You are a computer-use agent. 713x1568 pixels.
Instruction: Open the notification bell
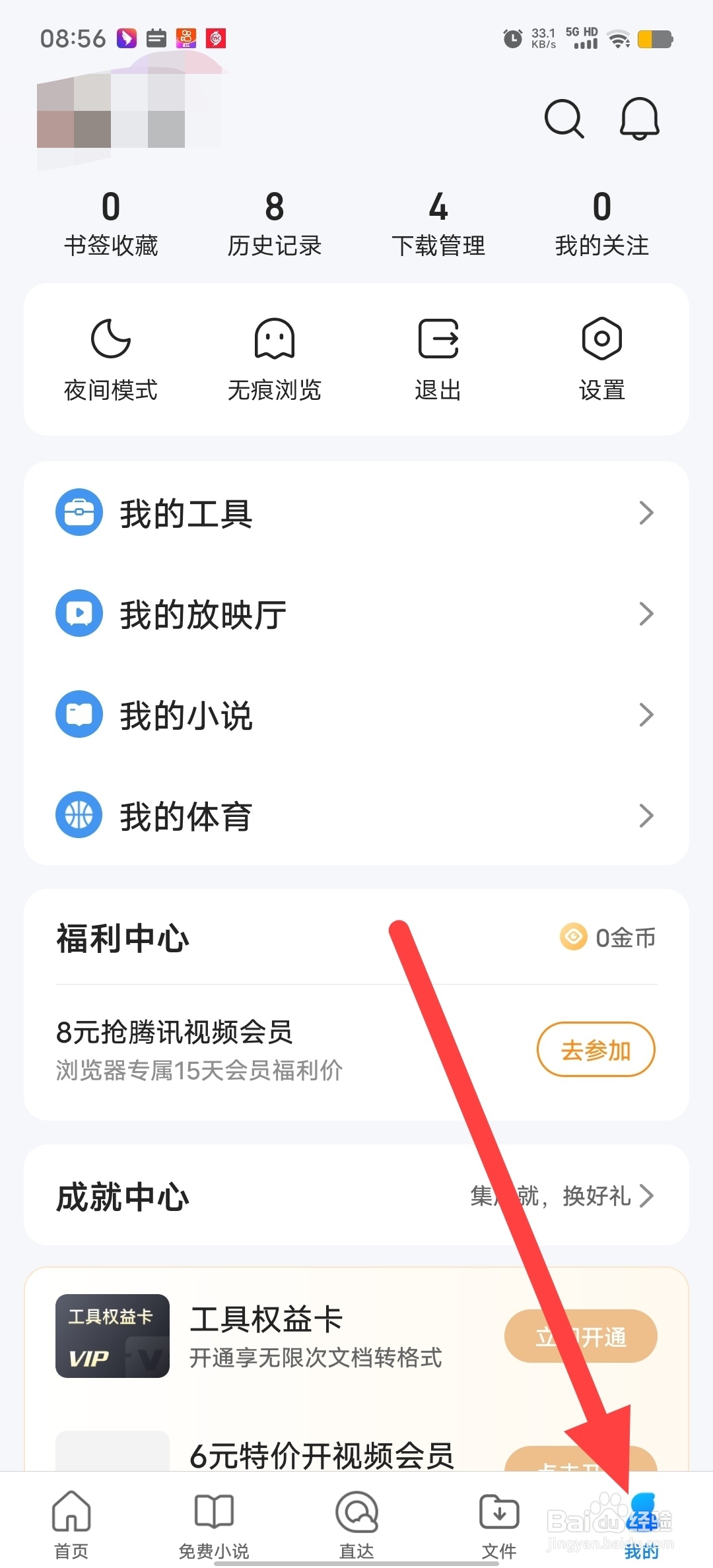tap(638, 118)
